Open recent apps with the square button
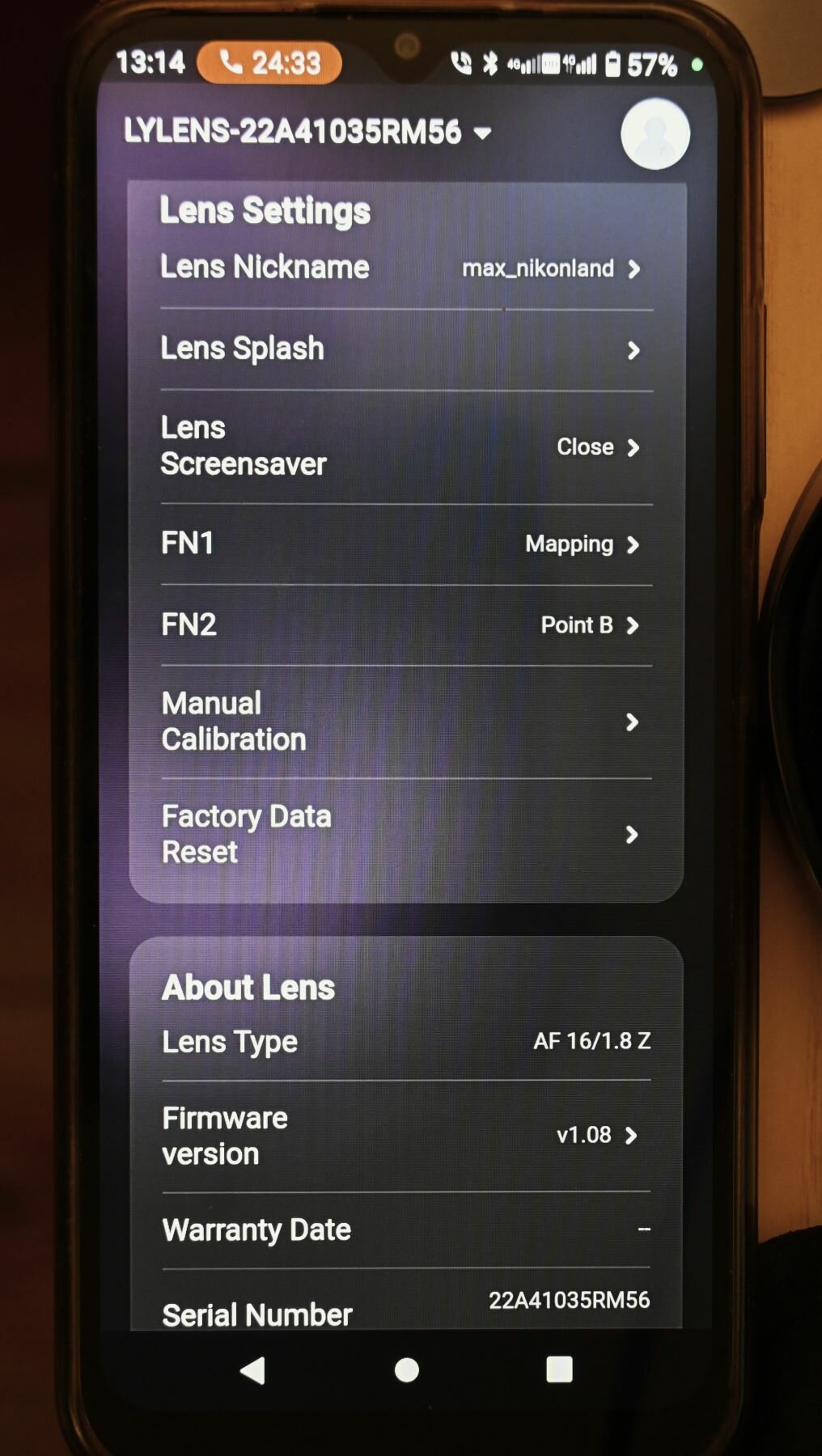Image resolution: width=822 pixels, height=1456 pixels. [560, 1369]
